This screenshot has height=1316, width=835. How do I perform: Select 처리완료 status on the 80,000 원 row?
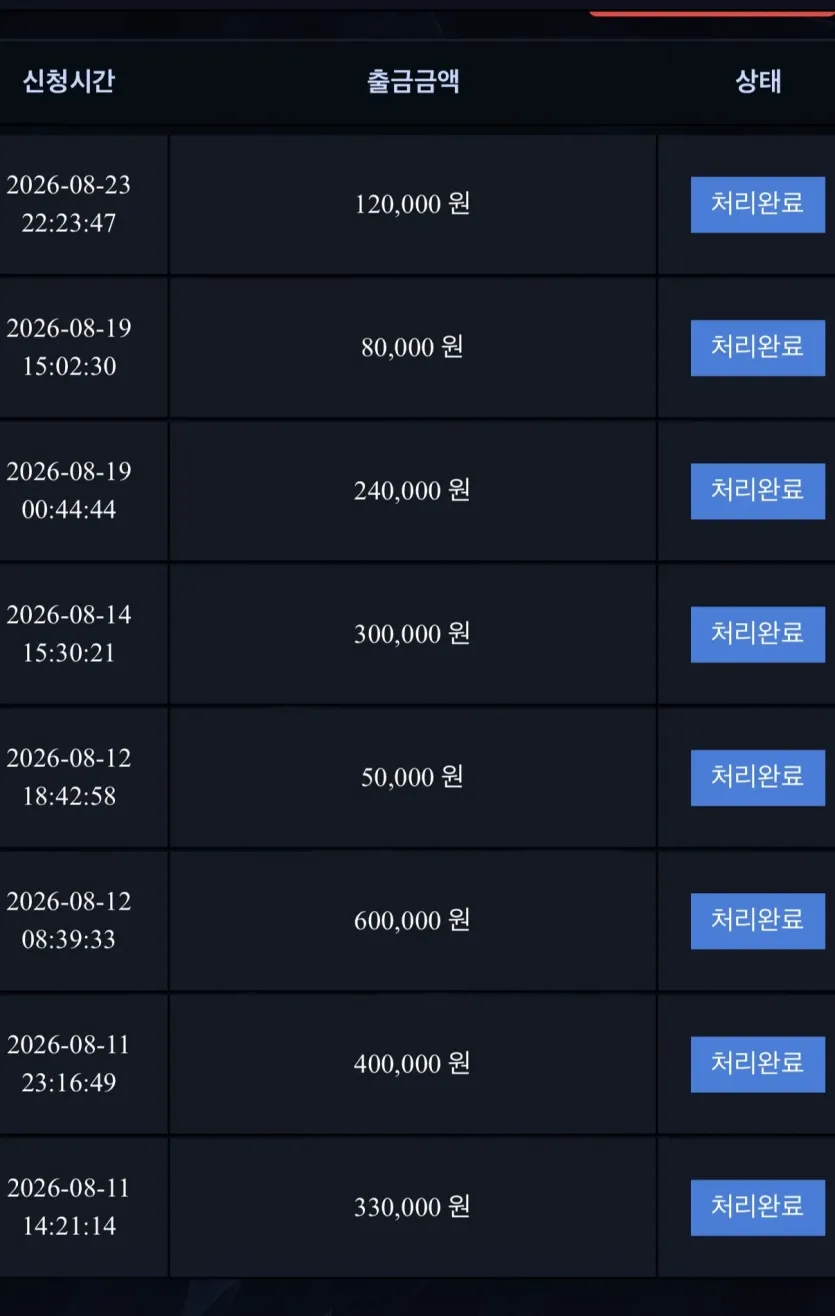[x=757, y=347]
